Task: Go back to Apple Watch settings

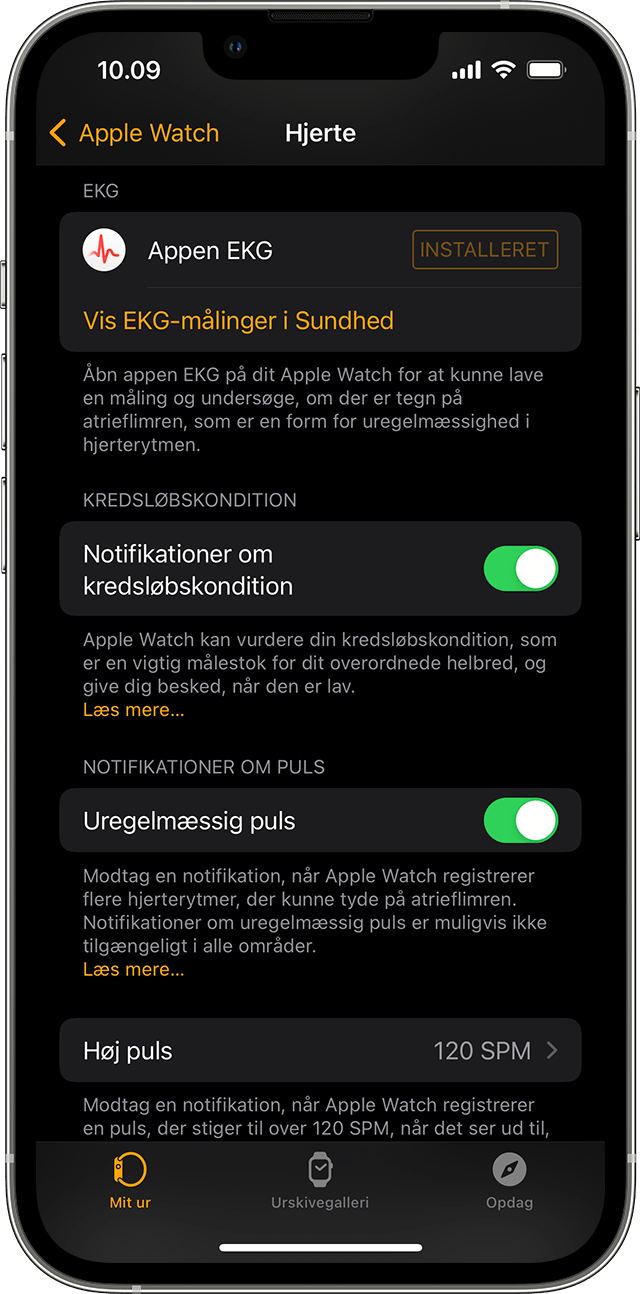Action: coord(134,133)
